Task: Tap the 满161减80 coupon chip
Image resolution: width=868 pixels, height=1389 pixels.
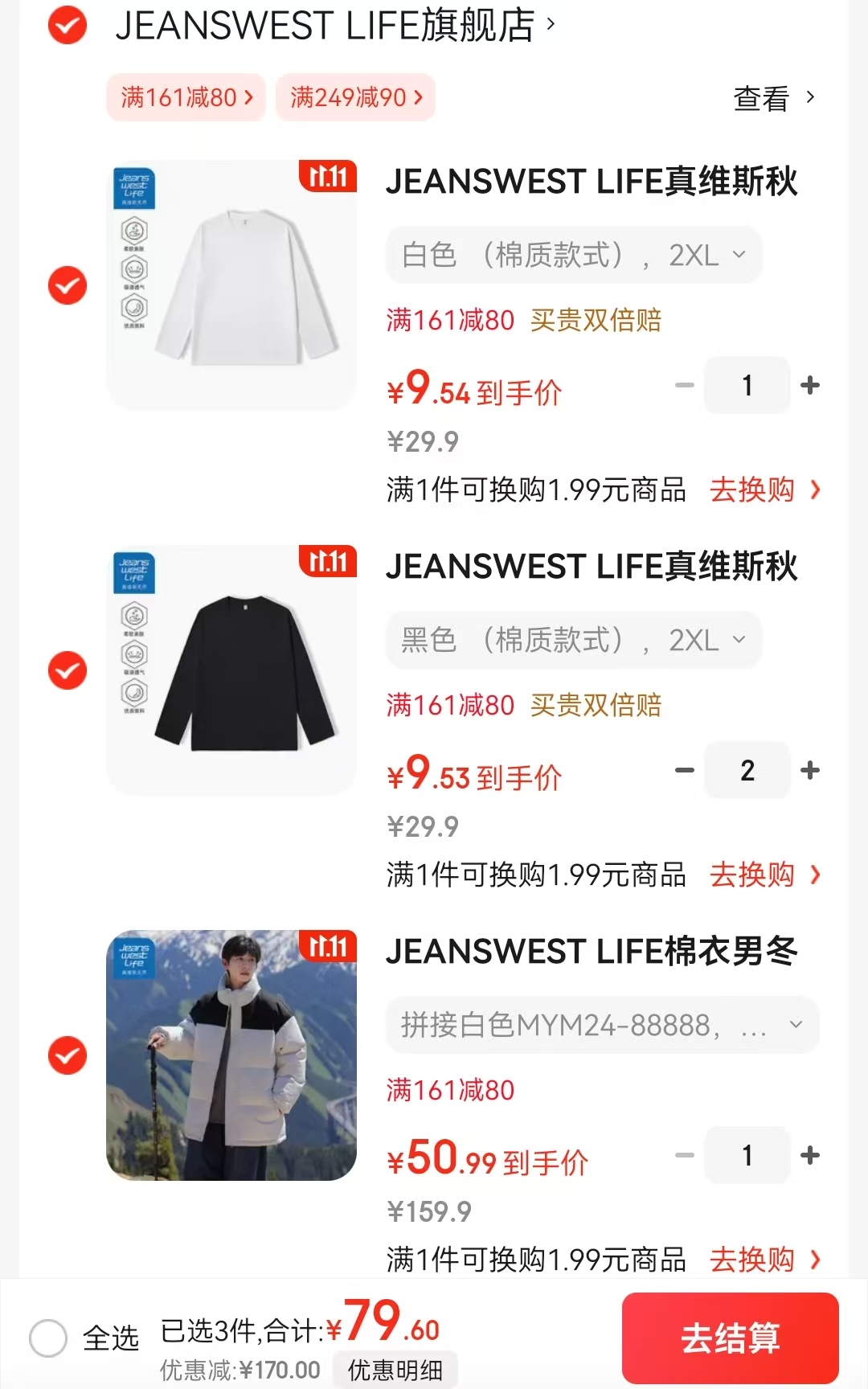Action: [186, 97]
